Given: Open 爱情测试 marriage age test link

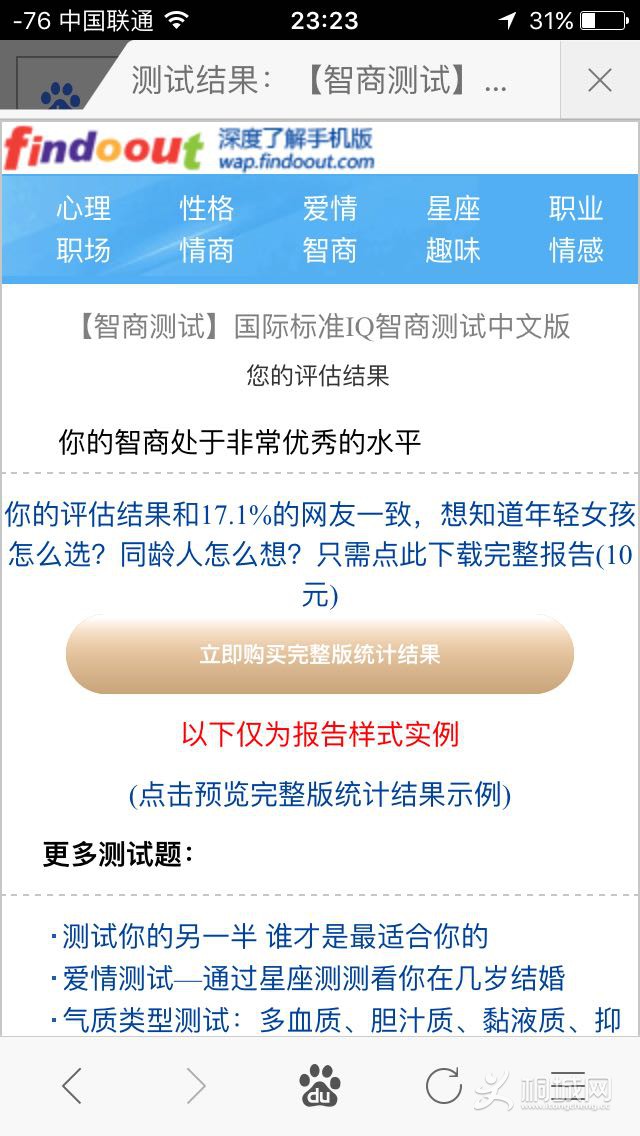Looking at the screenshot, I should point(313,977).
